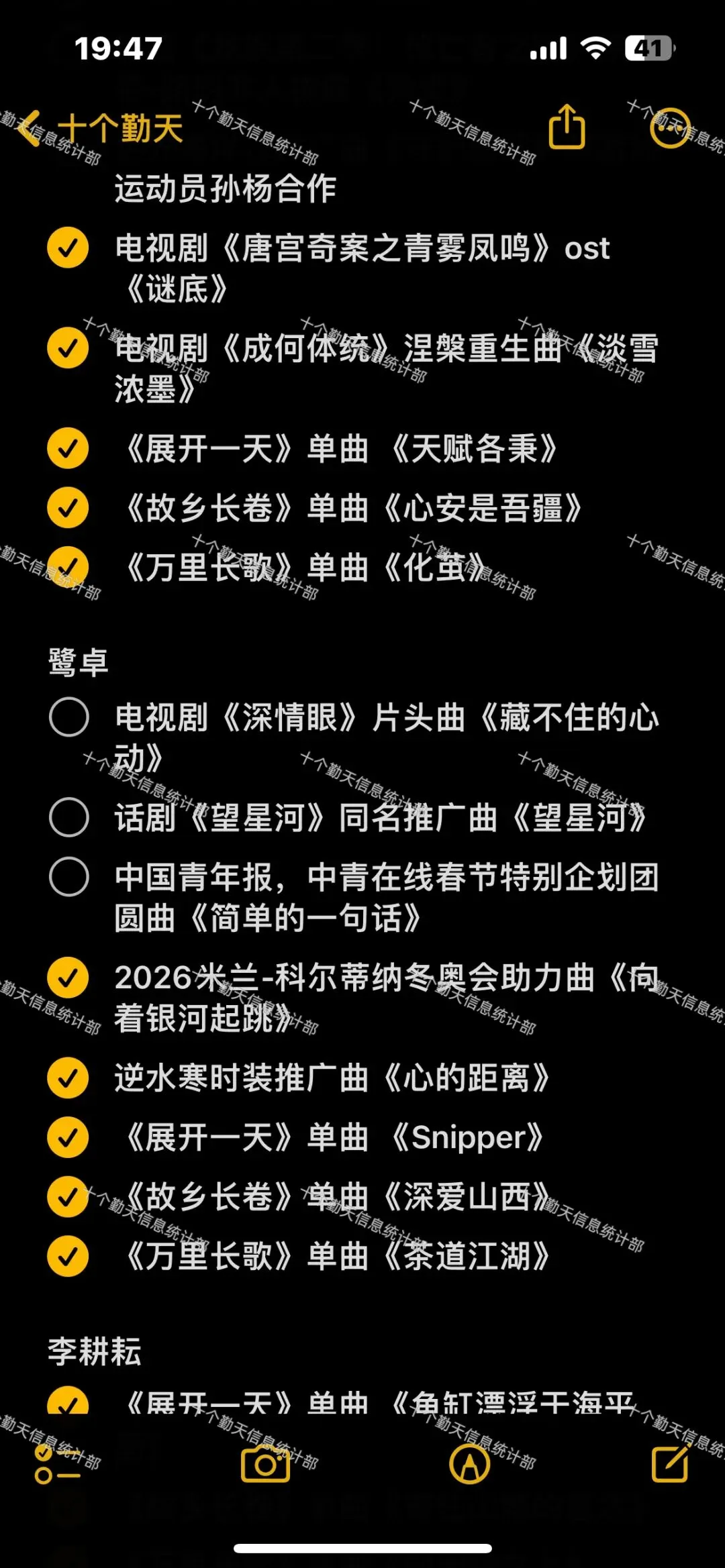Uncheck the 《化茧》 item
Viewport: 725px width, 1568px height.
pyautogui.click(x=68, y=567)
